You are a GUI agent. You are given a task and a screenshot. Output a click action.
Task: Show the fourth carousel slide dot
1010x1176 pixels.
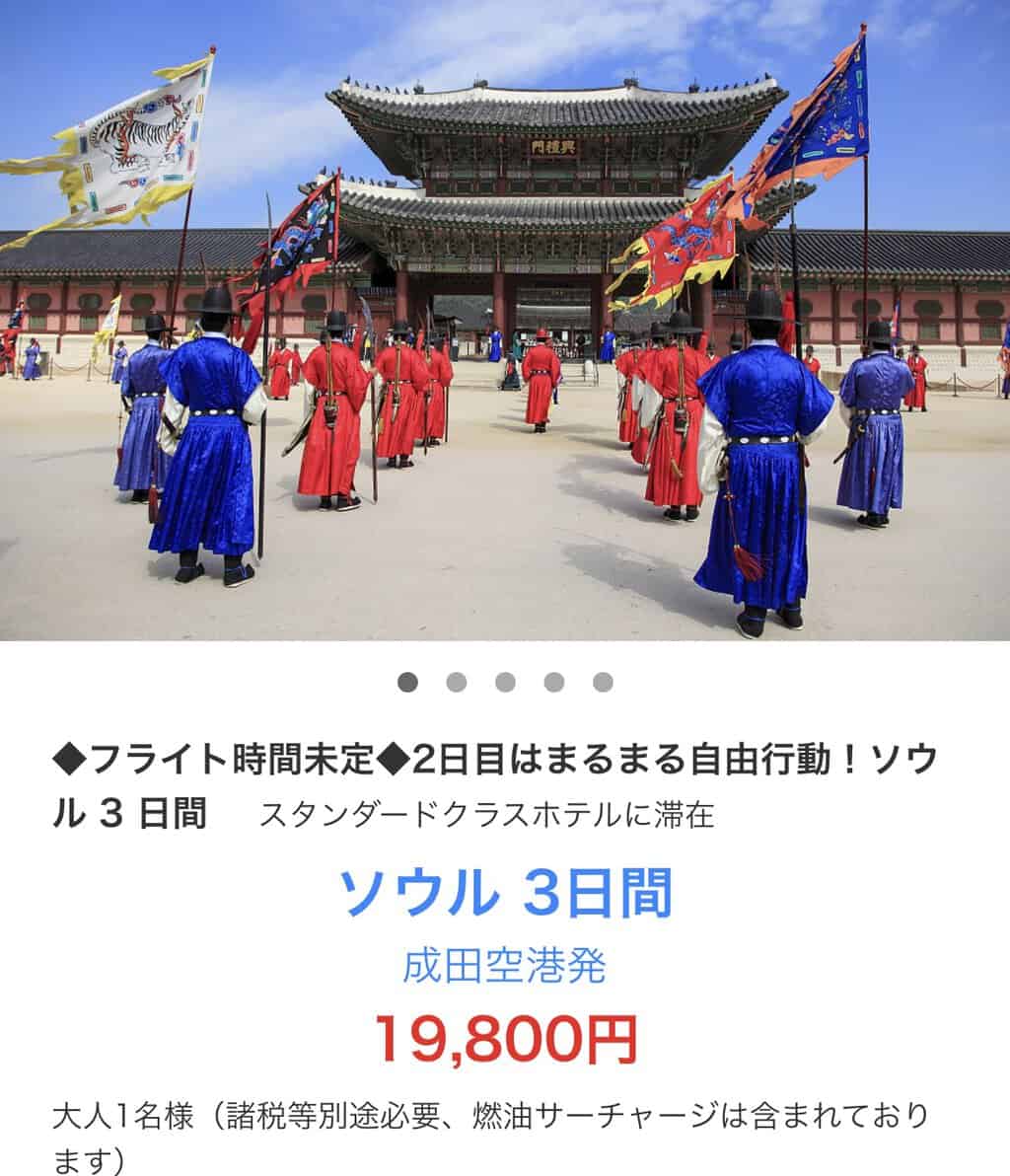pos(554,682)
